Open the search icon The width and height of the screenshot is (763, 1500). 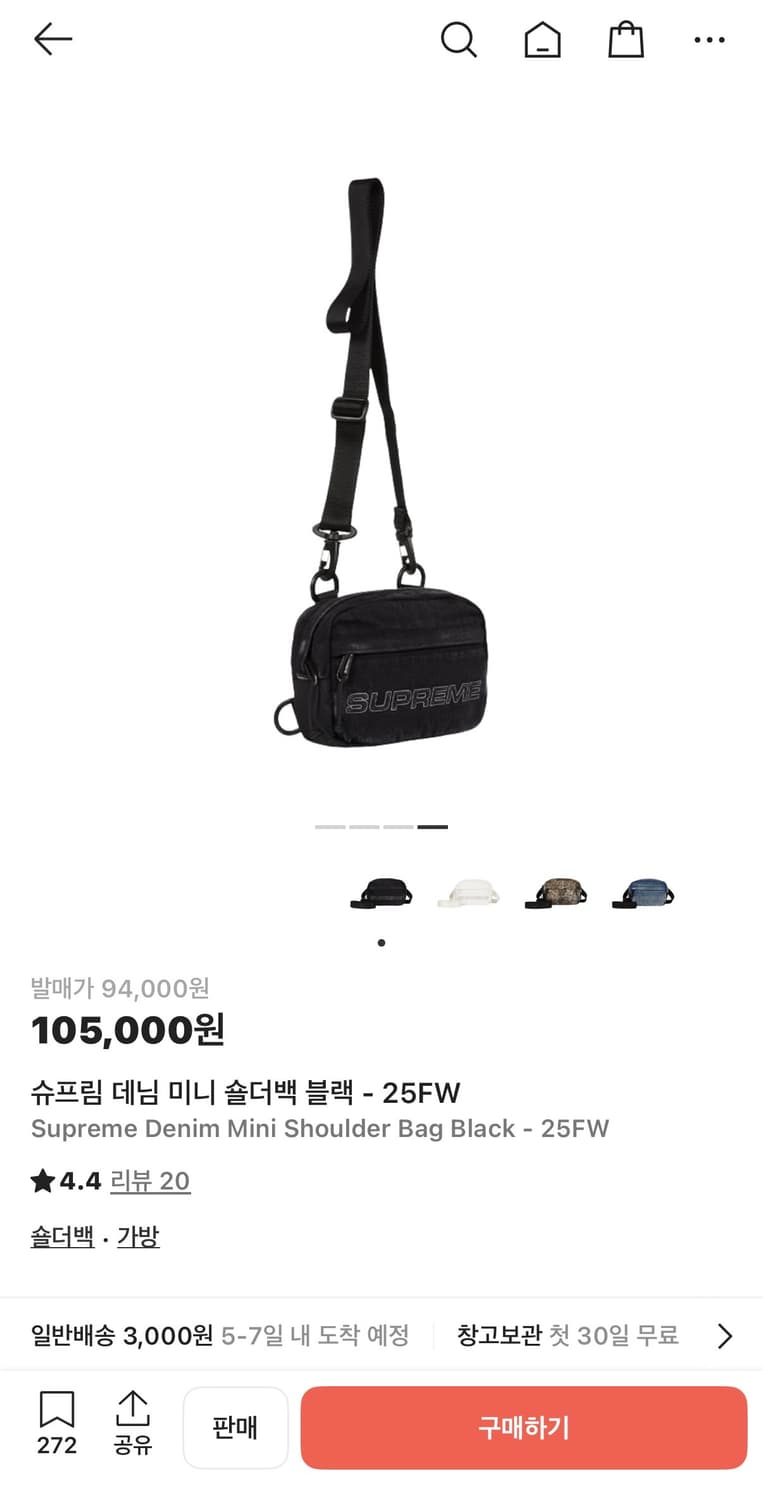(x=459, y=40)
